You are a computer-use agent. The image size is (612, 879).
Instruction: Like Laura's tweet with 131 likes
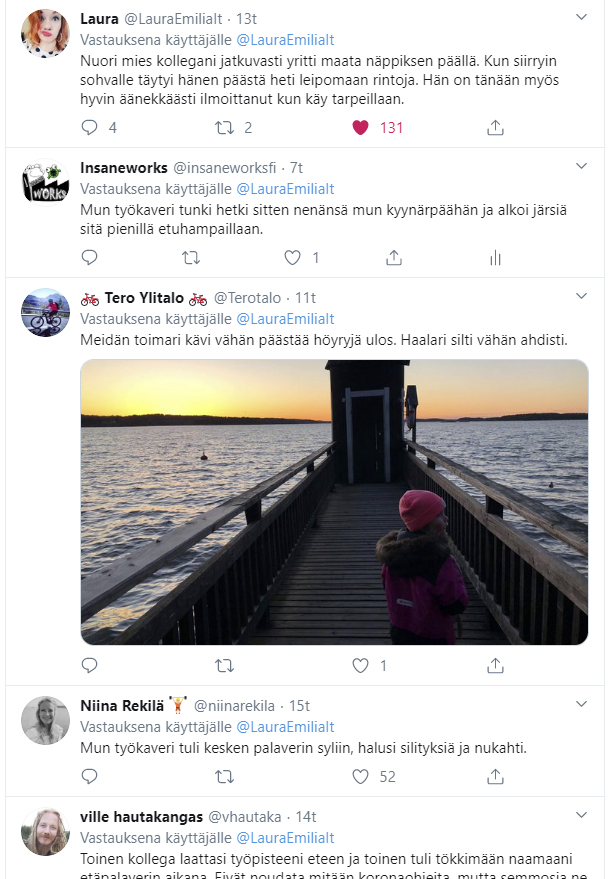(361, 127)
